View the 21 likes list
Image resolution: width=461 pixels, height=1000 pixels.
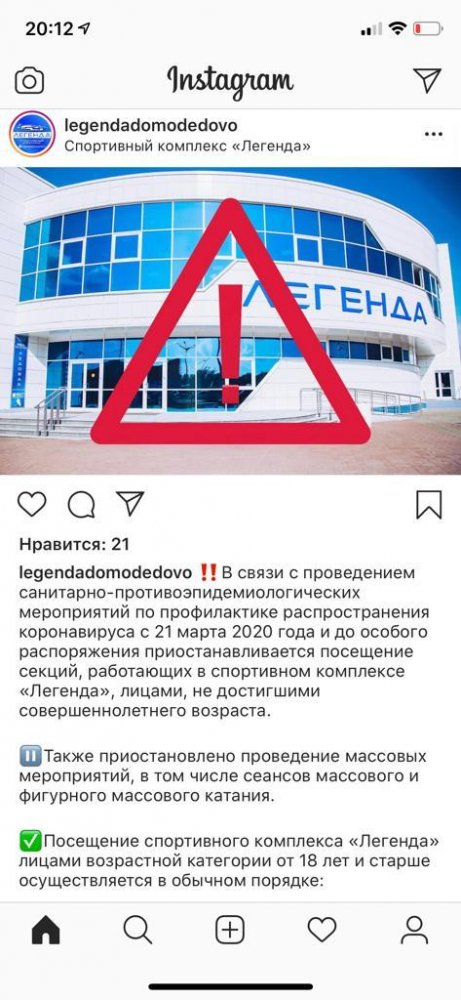pyautogui.click(x=74, y=544)
